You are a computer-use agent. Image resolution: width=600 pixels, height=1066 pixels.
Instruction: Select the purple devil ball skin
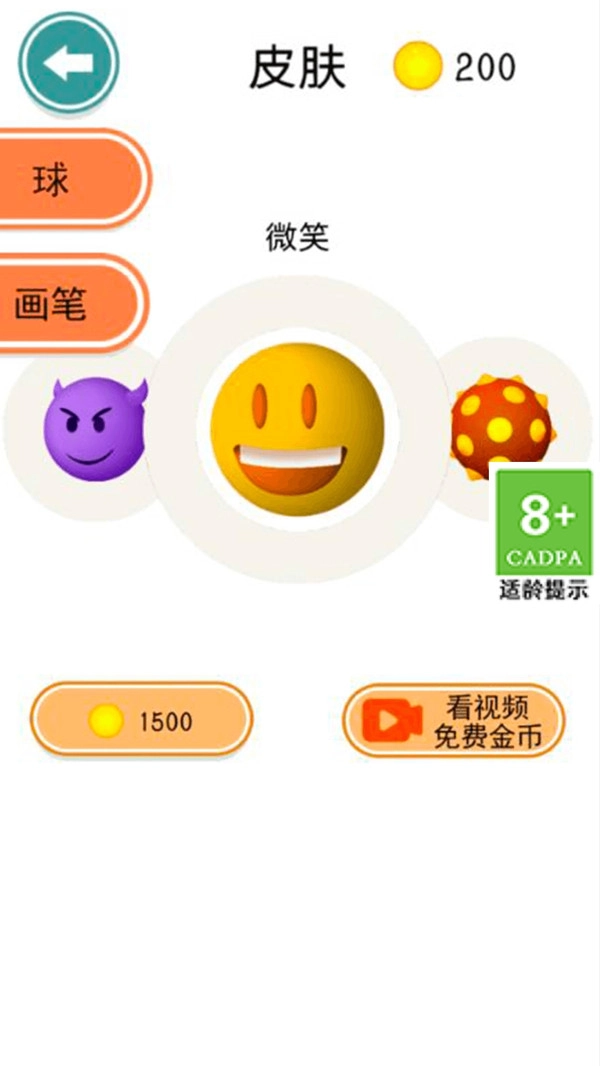[x=94, y=429]
